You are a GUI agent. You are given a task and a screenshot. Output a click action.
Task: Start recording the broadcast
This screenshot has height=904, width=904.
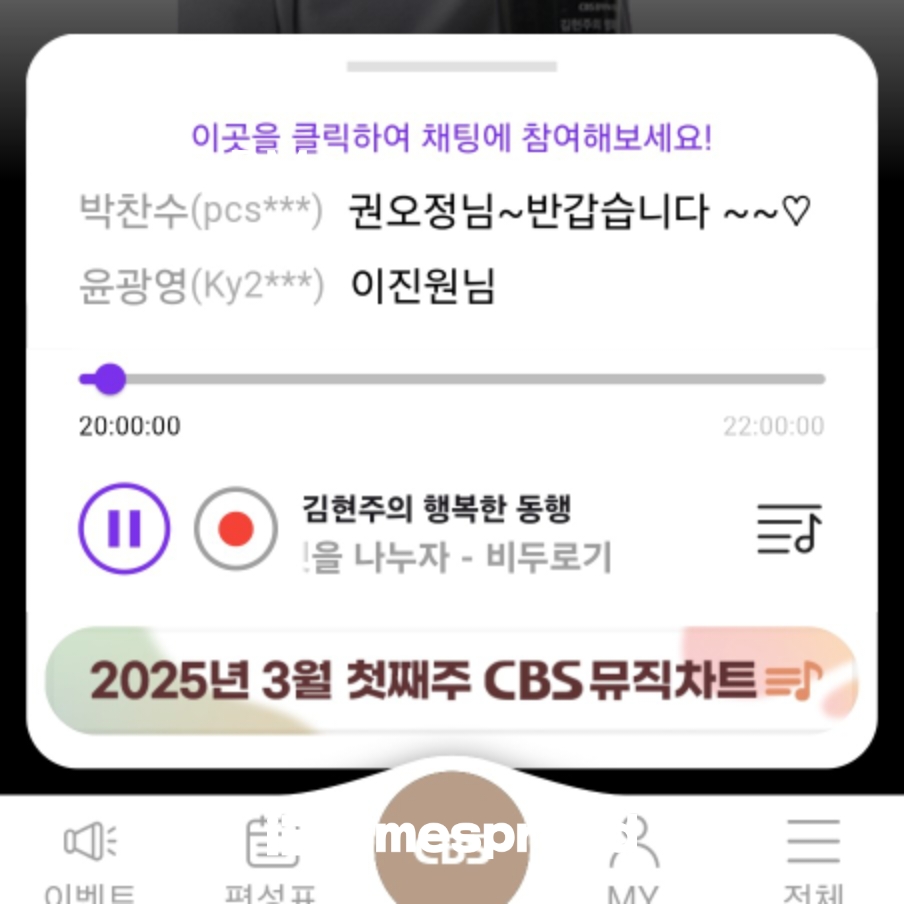click(x=236, y=528)
